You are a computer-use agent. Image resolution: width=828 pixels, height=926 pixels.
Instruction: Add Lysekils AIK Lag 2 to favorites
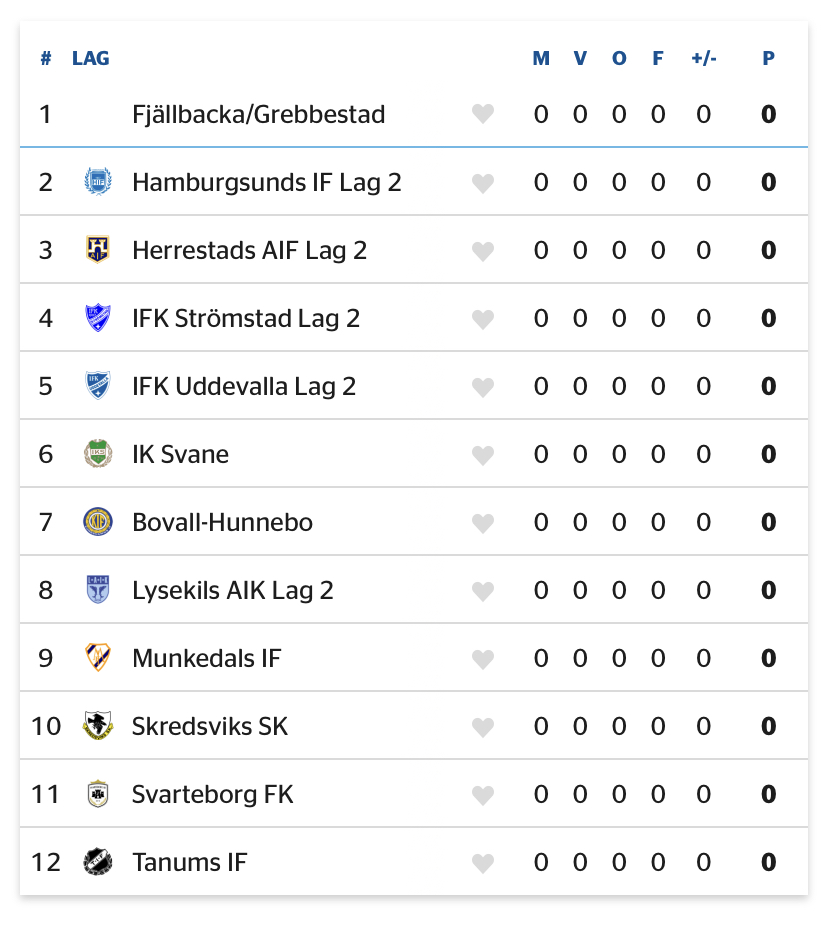(483, 591)
